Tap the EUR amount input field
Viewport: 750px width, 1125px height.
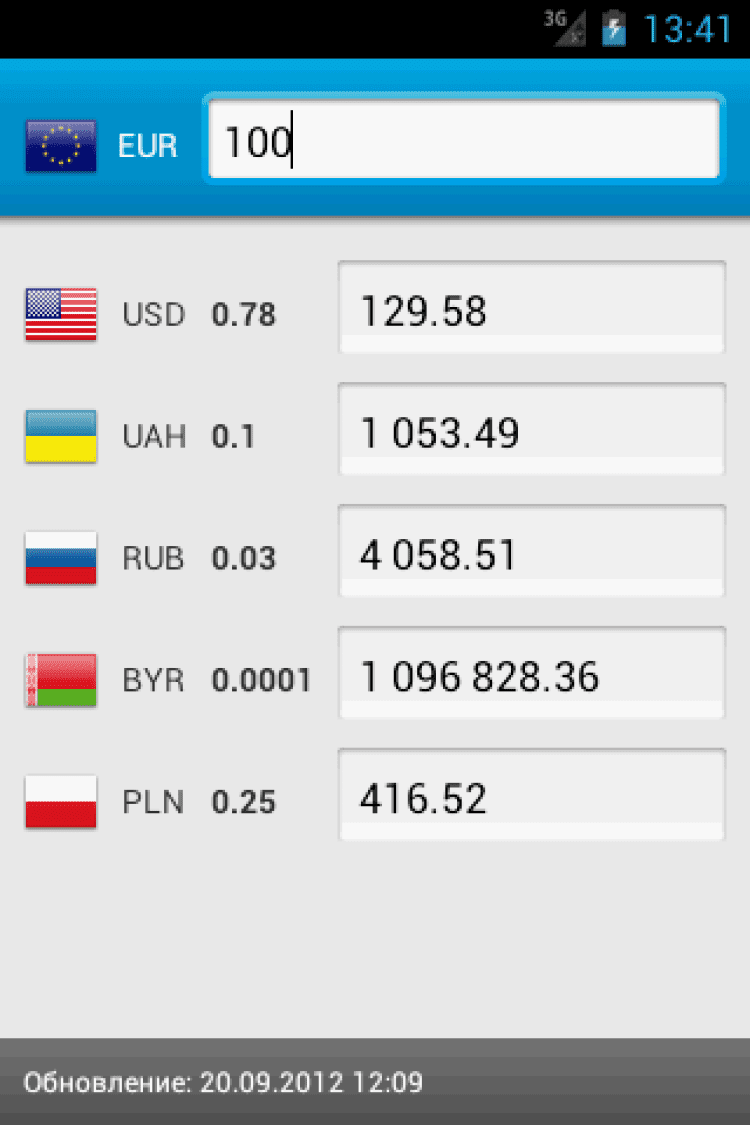[462, 140]
